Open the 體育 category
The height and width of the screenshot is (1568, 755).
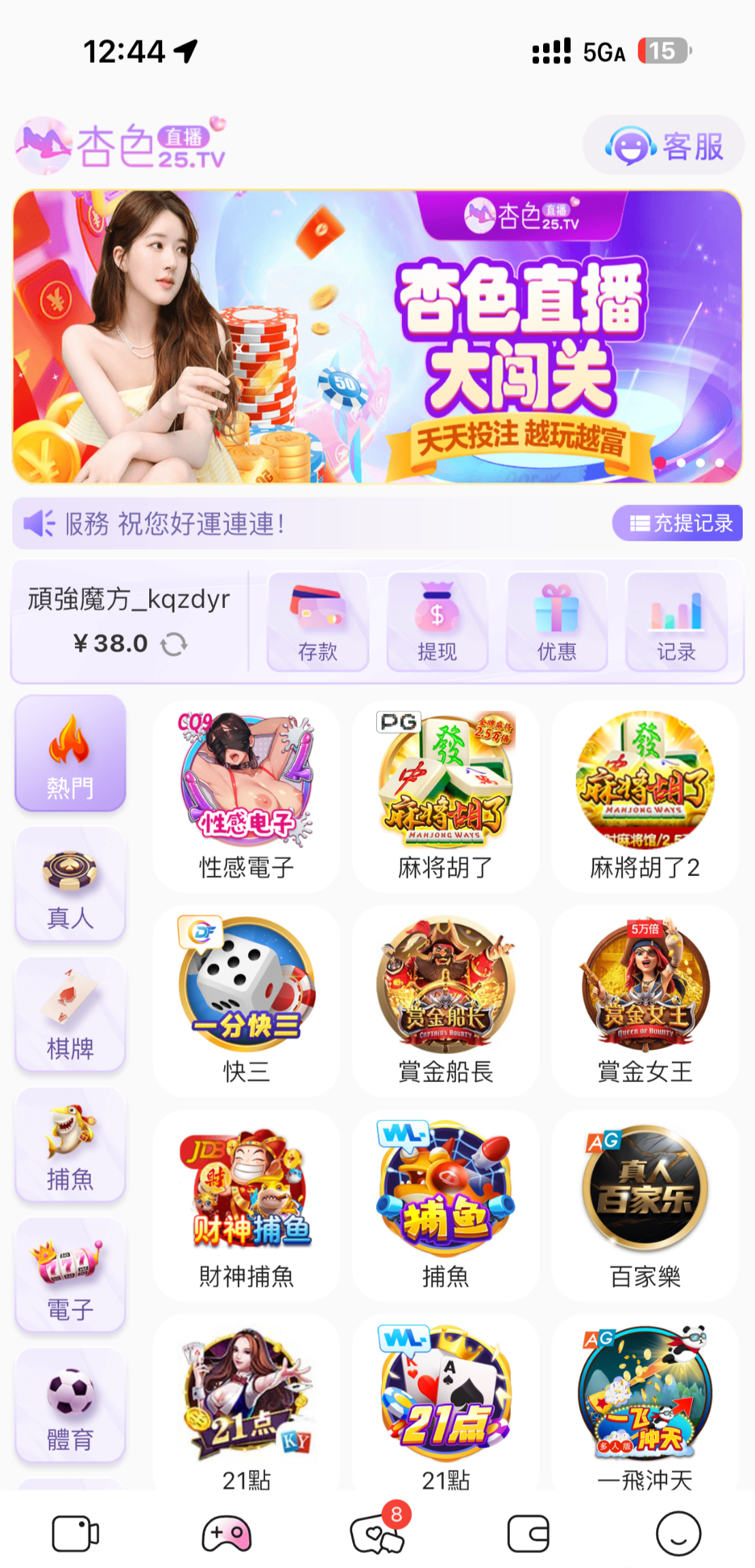pos(70,1406)
